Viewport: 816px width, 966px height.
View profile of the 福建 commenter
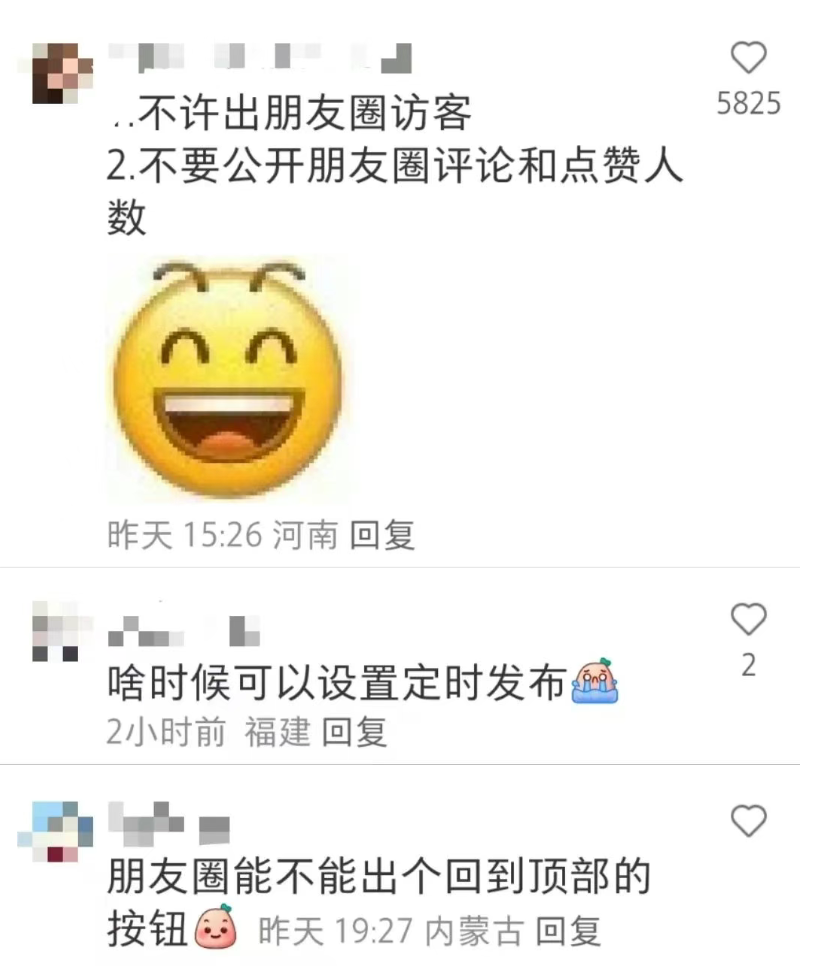(x=56, y=632)
